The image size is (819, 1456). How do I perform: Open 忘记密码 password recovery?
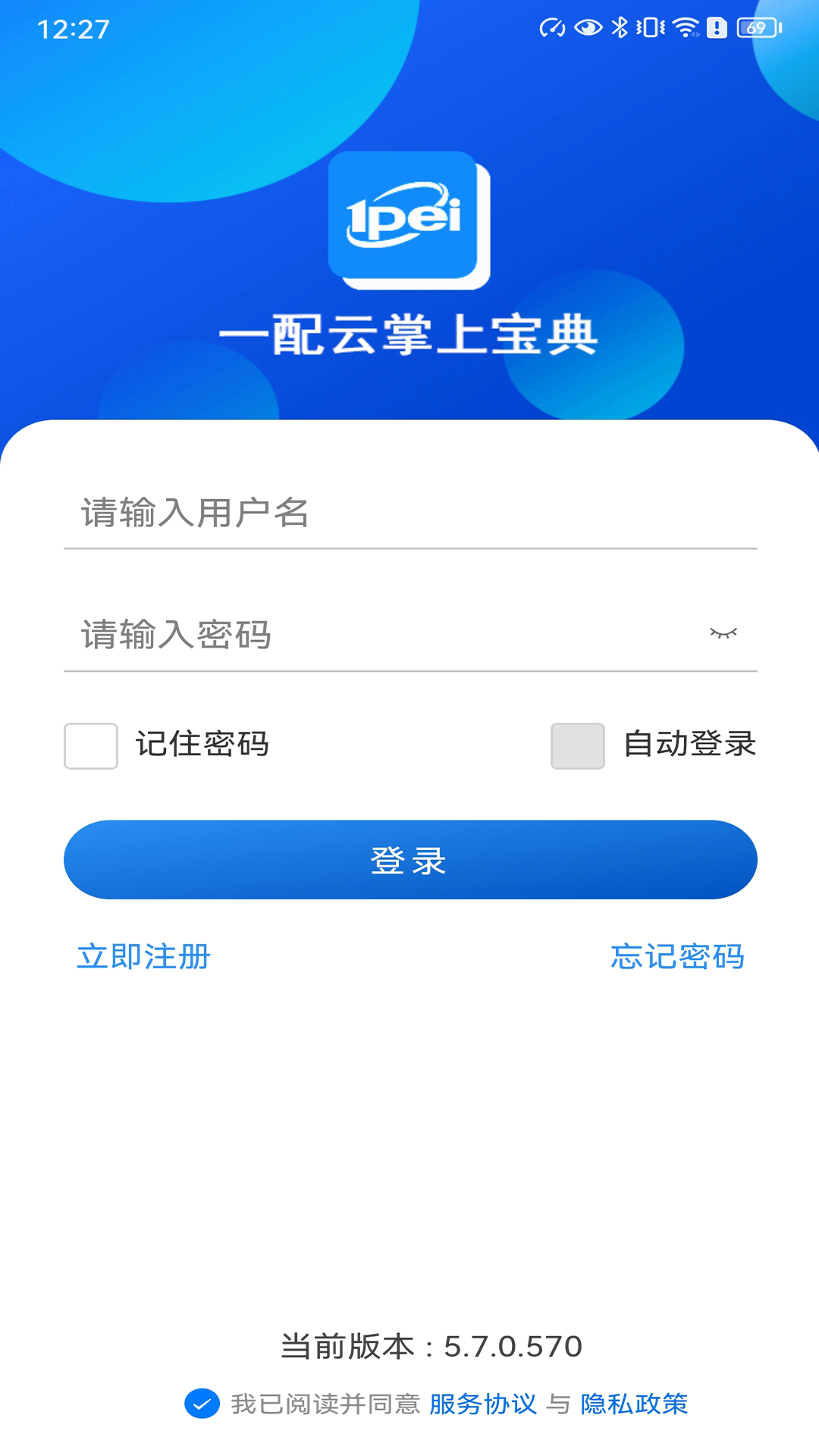click(678, 957)
